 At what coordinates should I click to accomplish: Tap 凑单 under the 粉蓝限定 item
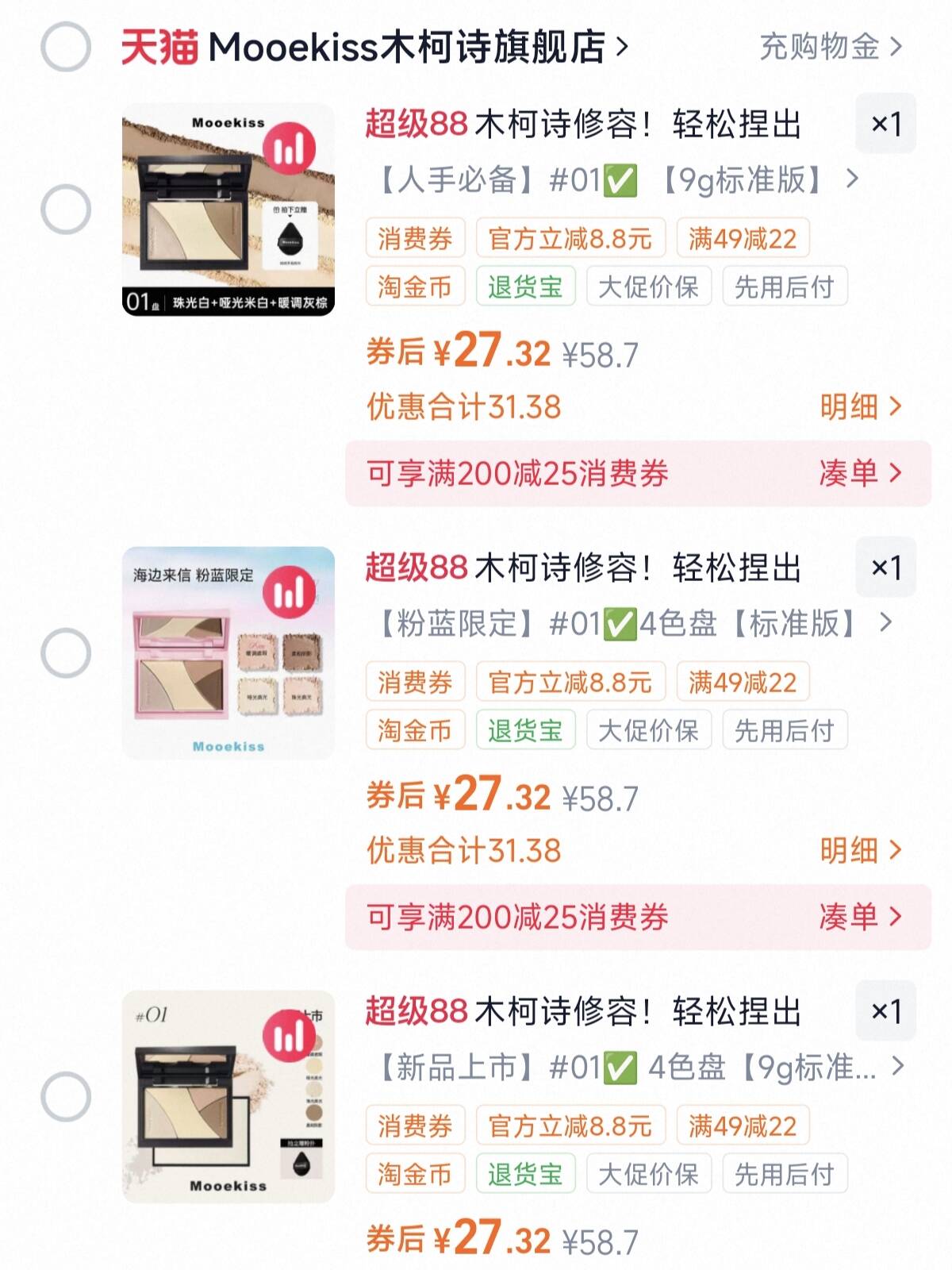[x=860, y=917]
